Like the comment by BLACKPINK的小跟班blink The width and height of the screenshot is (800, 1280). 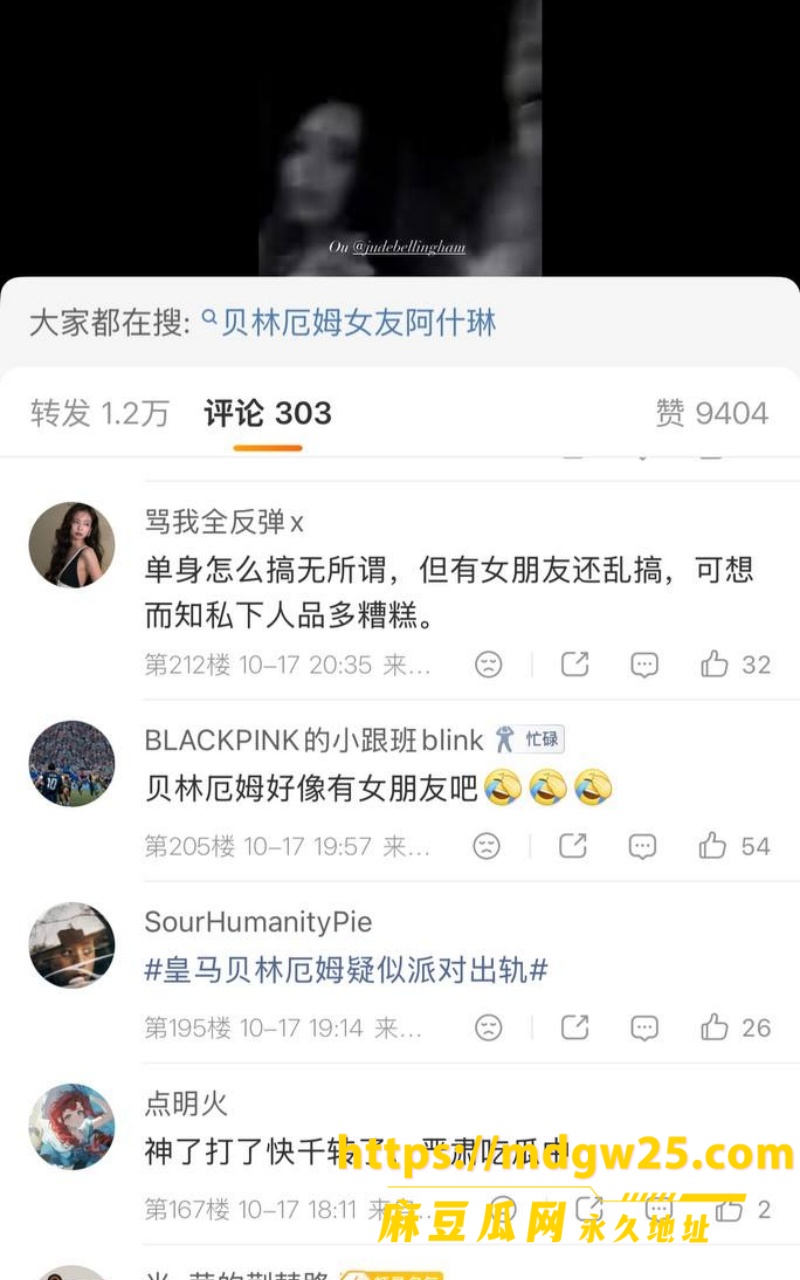click(734, 846)
